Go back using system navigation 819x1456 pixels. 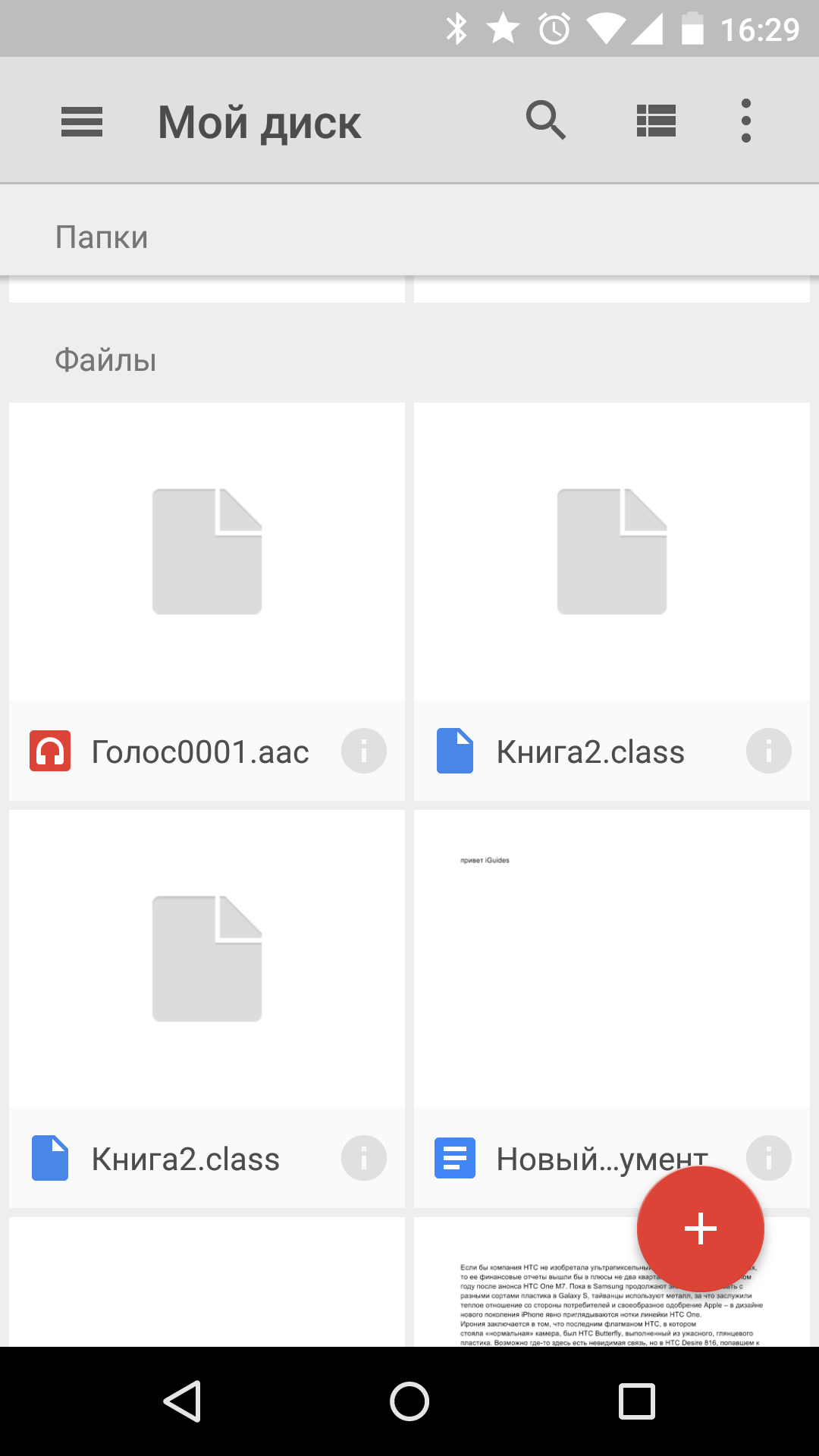tap(182, 1401)
